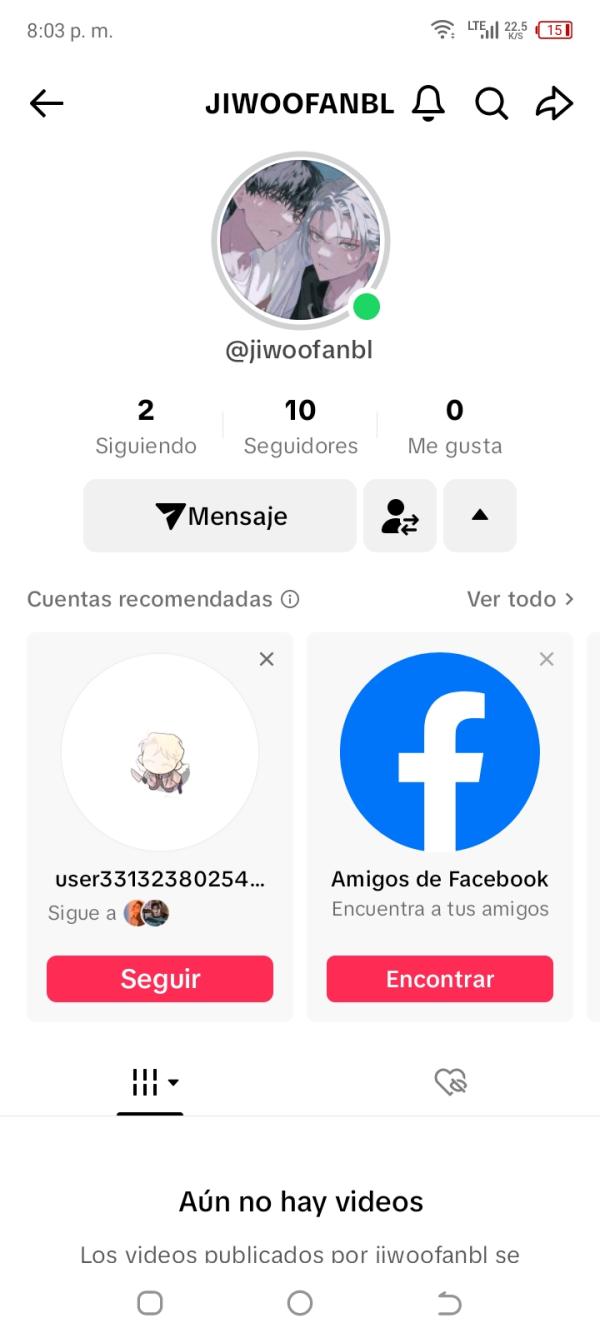Share this profile
Screen dimensions: 600x1343
[554, 103]
